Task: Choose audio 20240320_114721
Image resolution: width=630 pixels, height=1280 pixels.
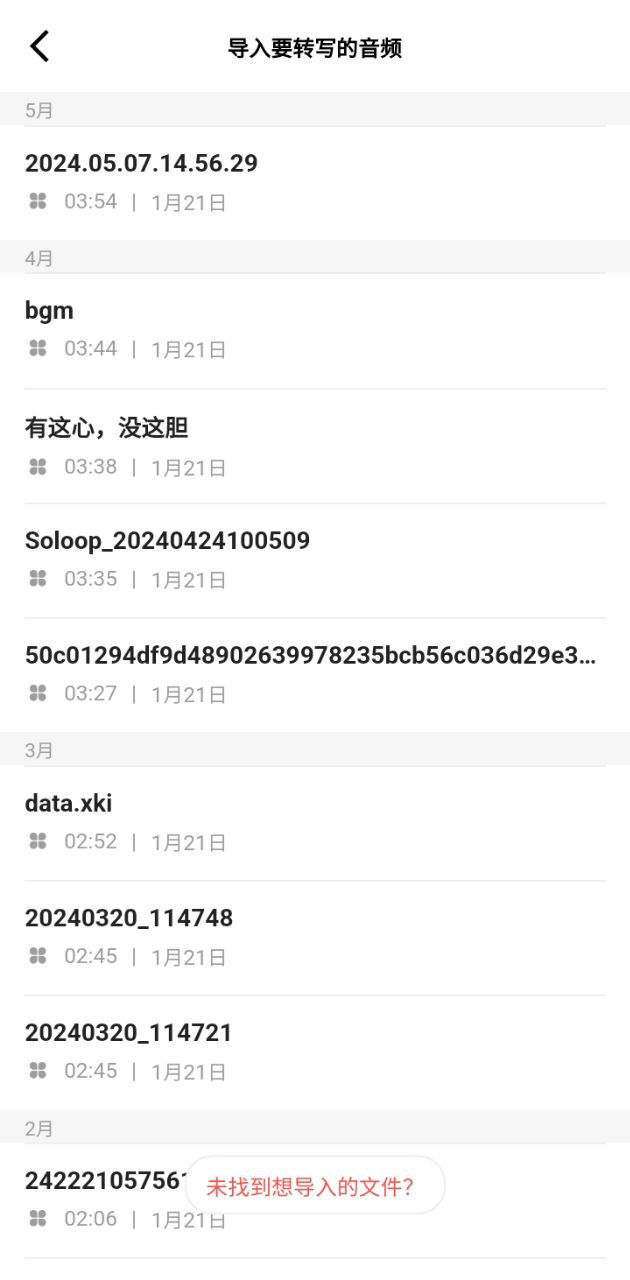Action: coord(315,1052)
